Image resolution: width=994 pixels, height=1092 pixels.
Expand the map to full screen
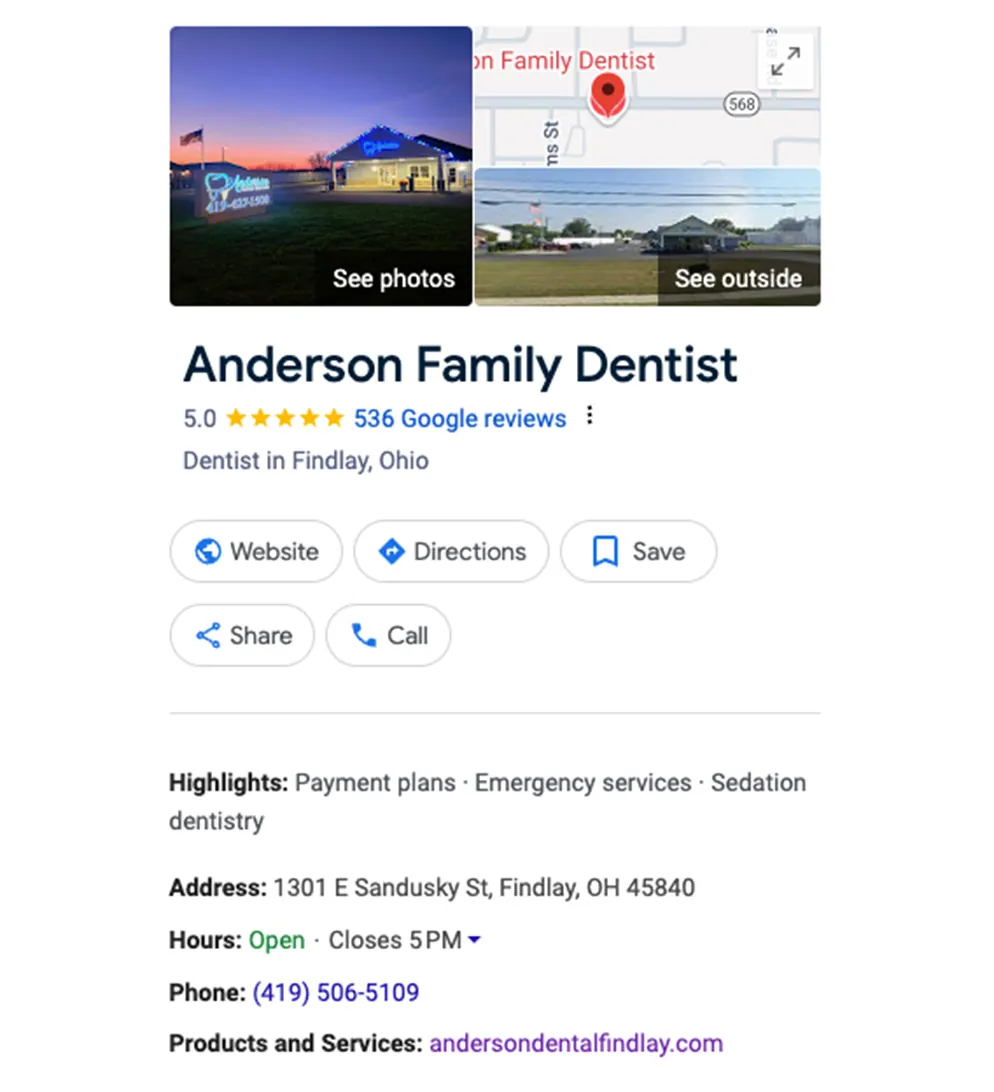[786, 63]
